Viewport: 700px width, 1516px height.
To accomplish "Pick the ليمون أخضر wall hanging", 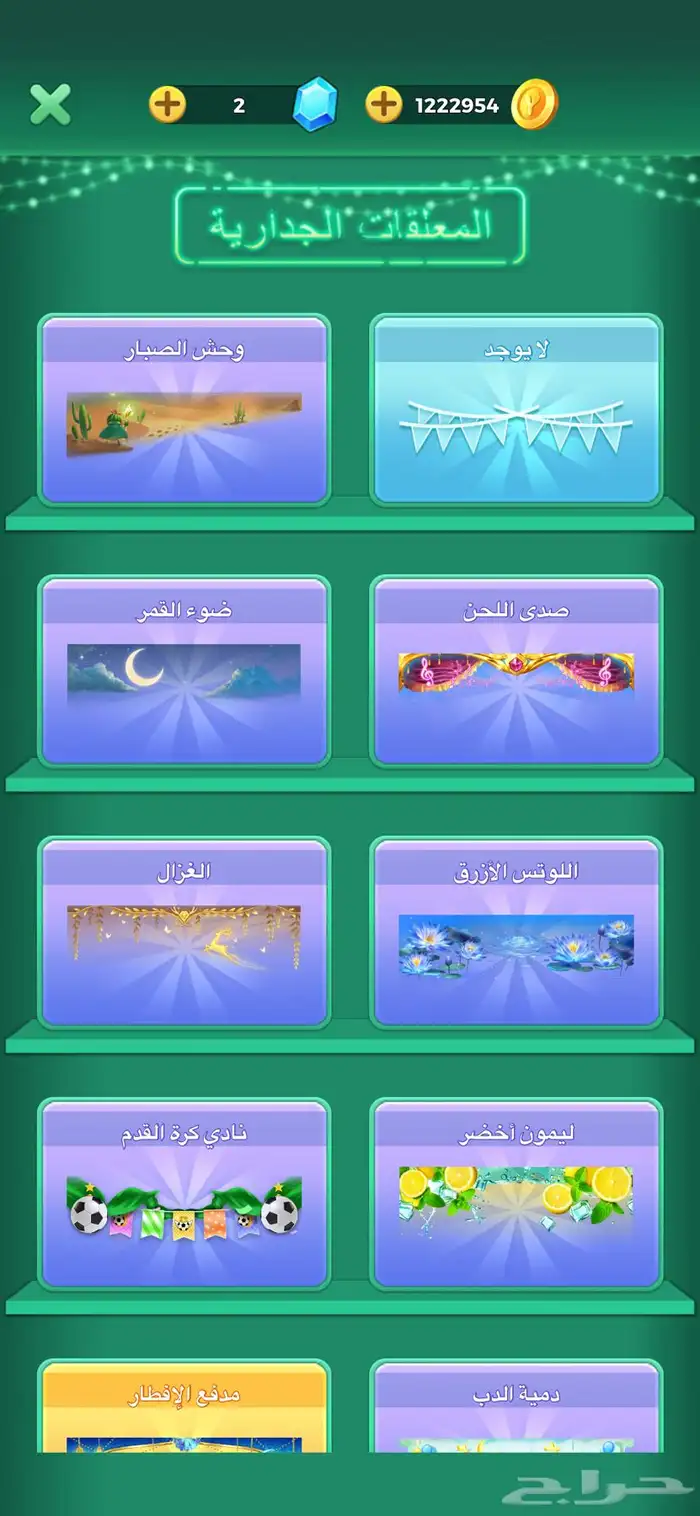I will tap(516, 1193).
